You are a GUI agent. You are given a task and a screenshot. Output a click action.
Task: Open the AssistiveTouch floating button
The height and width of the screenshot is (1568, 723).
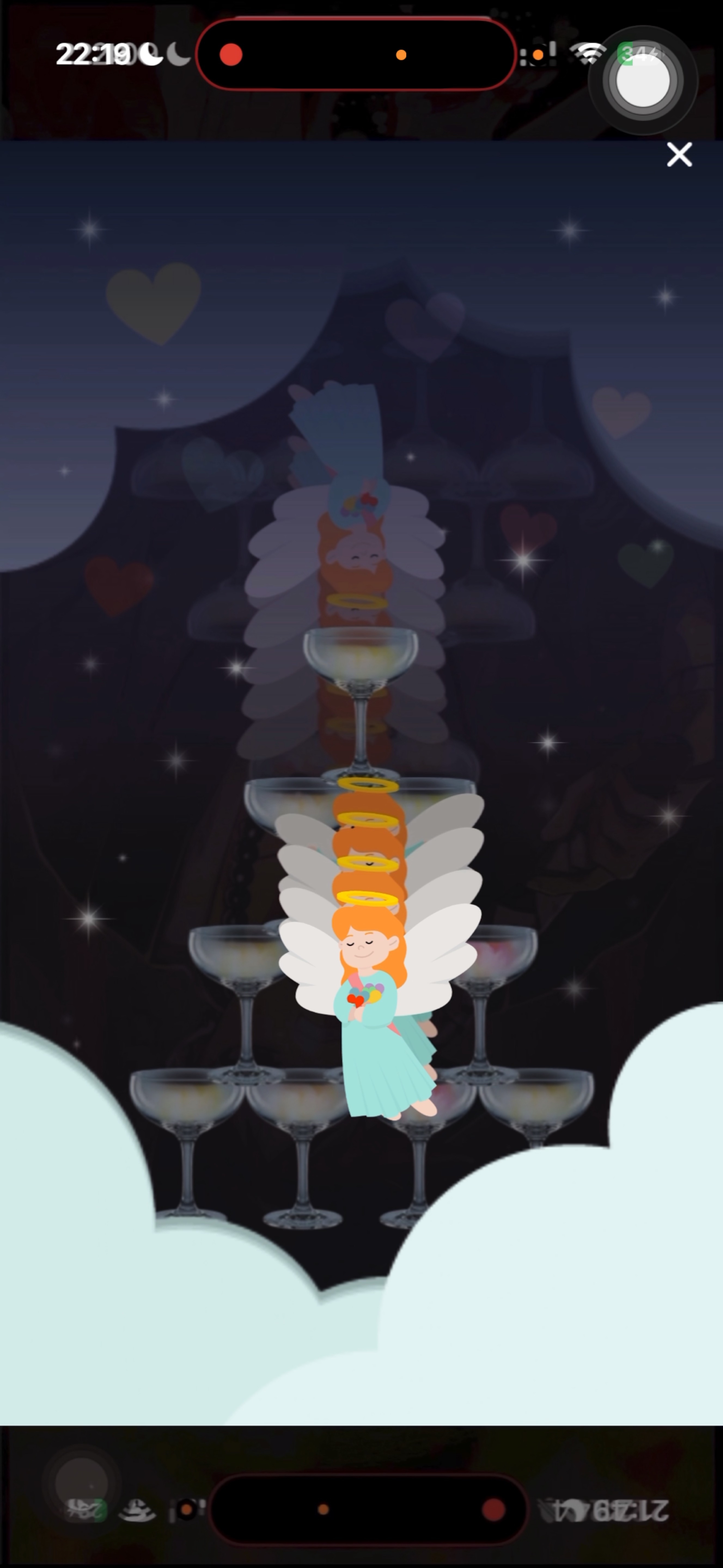[643, 80]
